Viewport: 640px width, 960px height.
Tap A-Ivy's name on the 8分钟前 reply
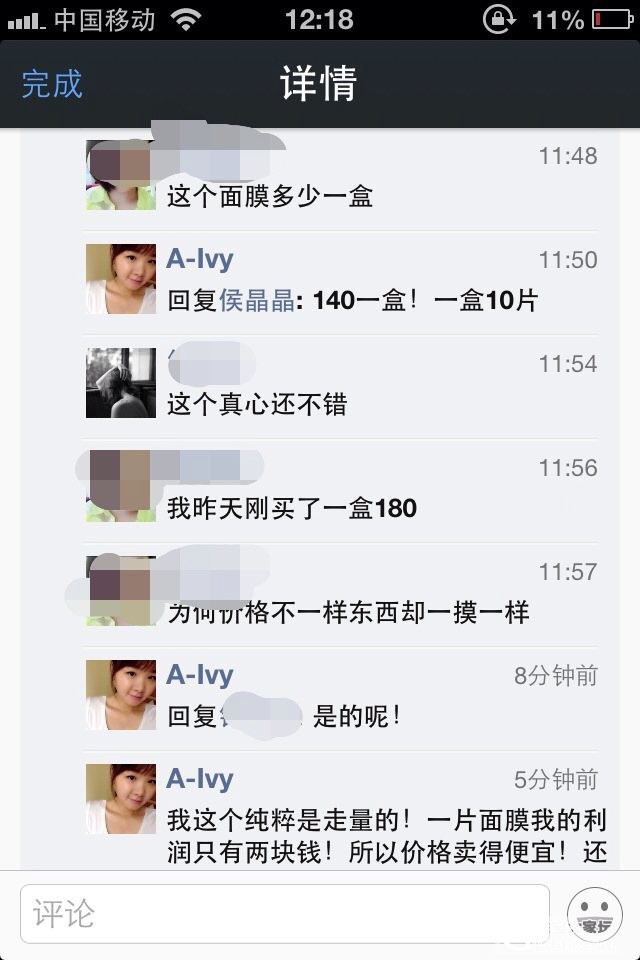click(200, 675)
